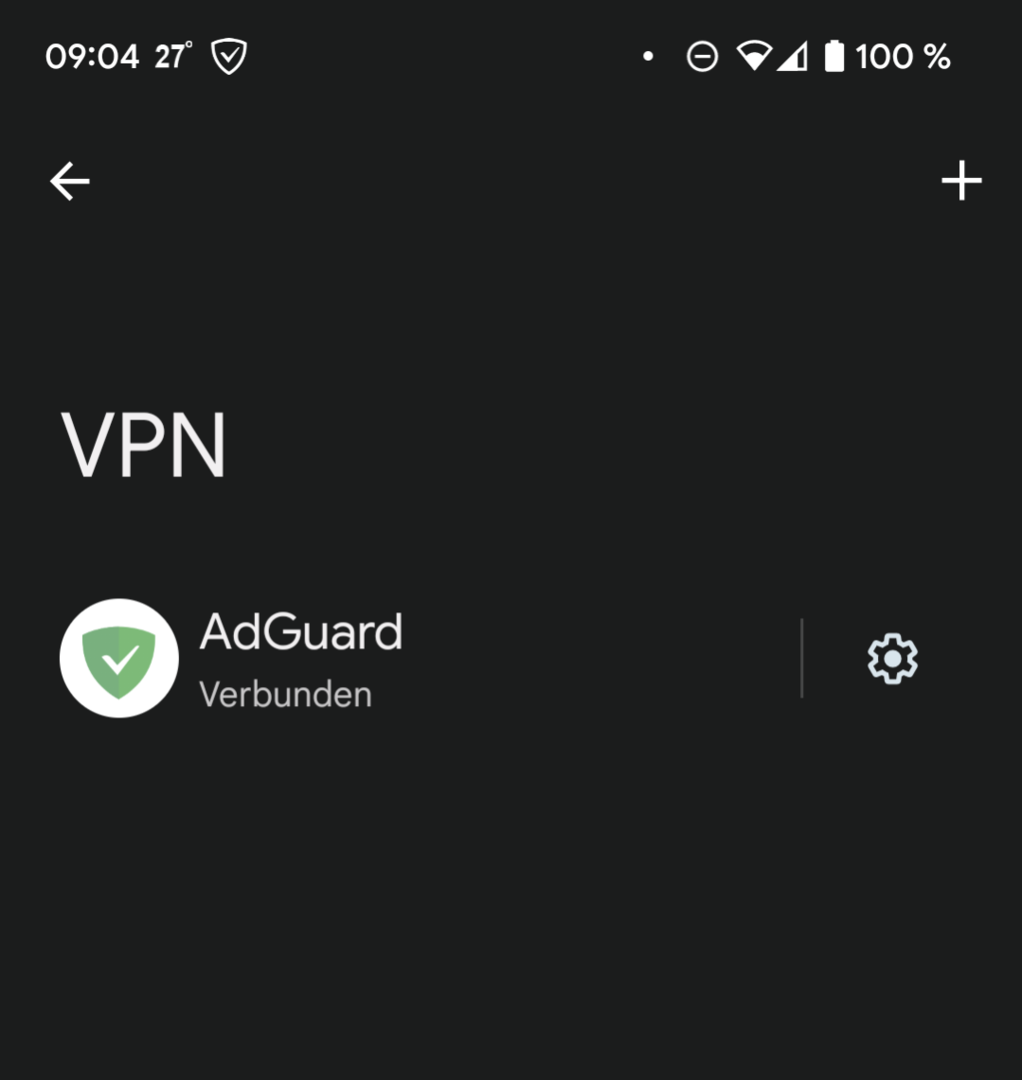Go back from the VPN screen
The height and width of the screenshot is (1080, 1022).
(x=70, y=181)
